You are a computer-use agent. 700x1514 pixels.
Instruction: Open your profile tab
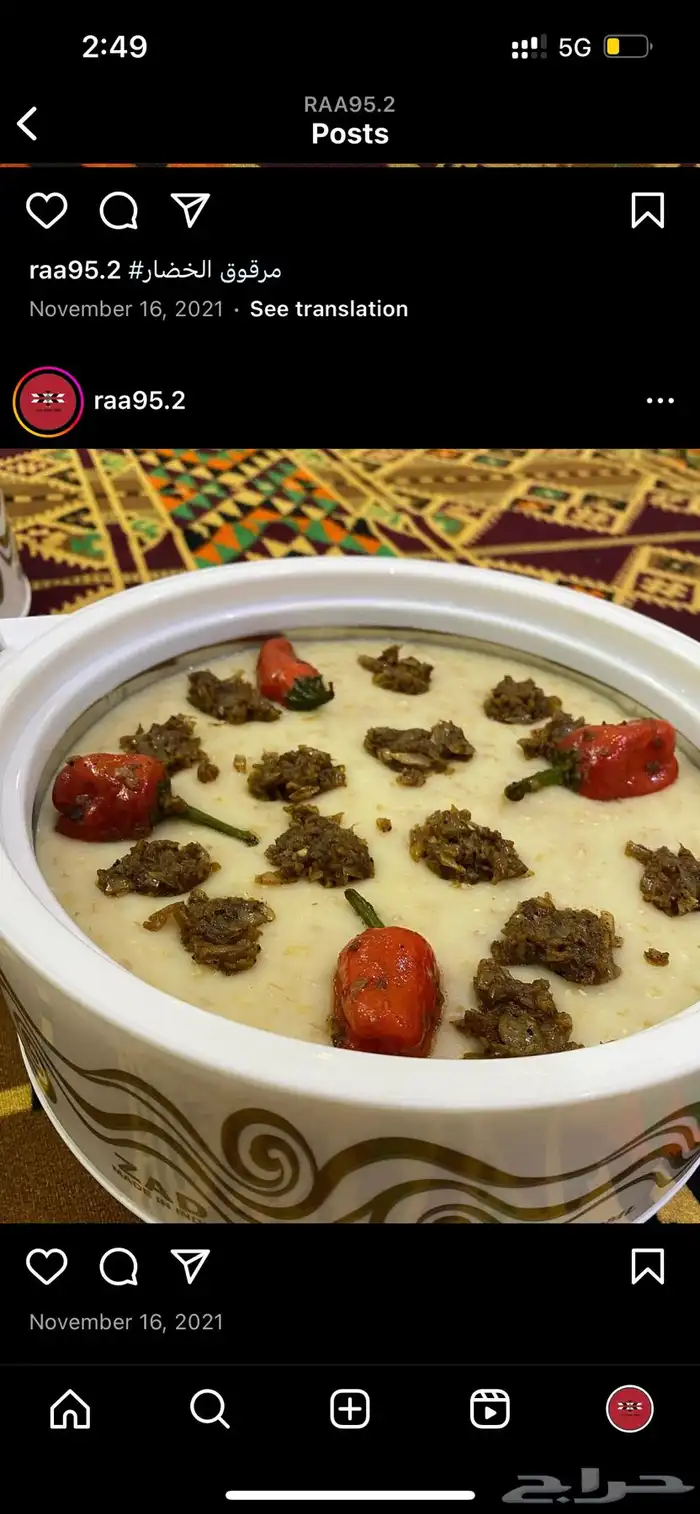pyautogui.click(x=630, y=1410)
